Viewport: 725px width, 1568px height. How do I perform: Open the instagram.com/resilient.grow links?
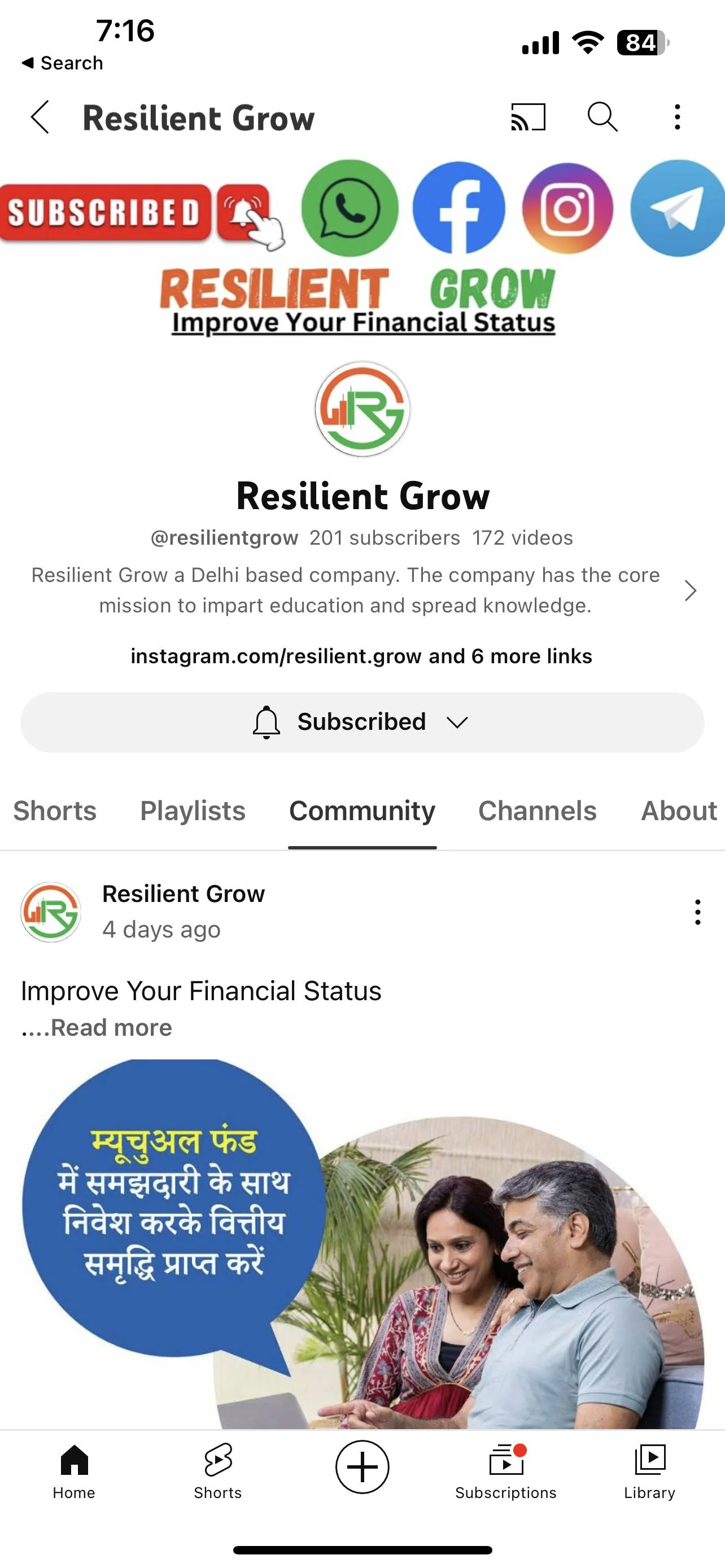pos(361,656)
